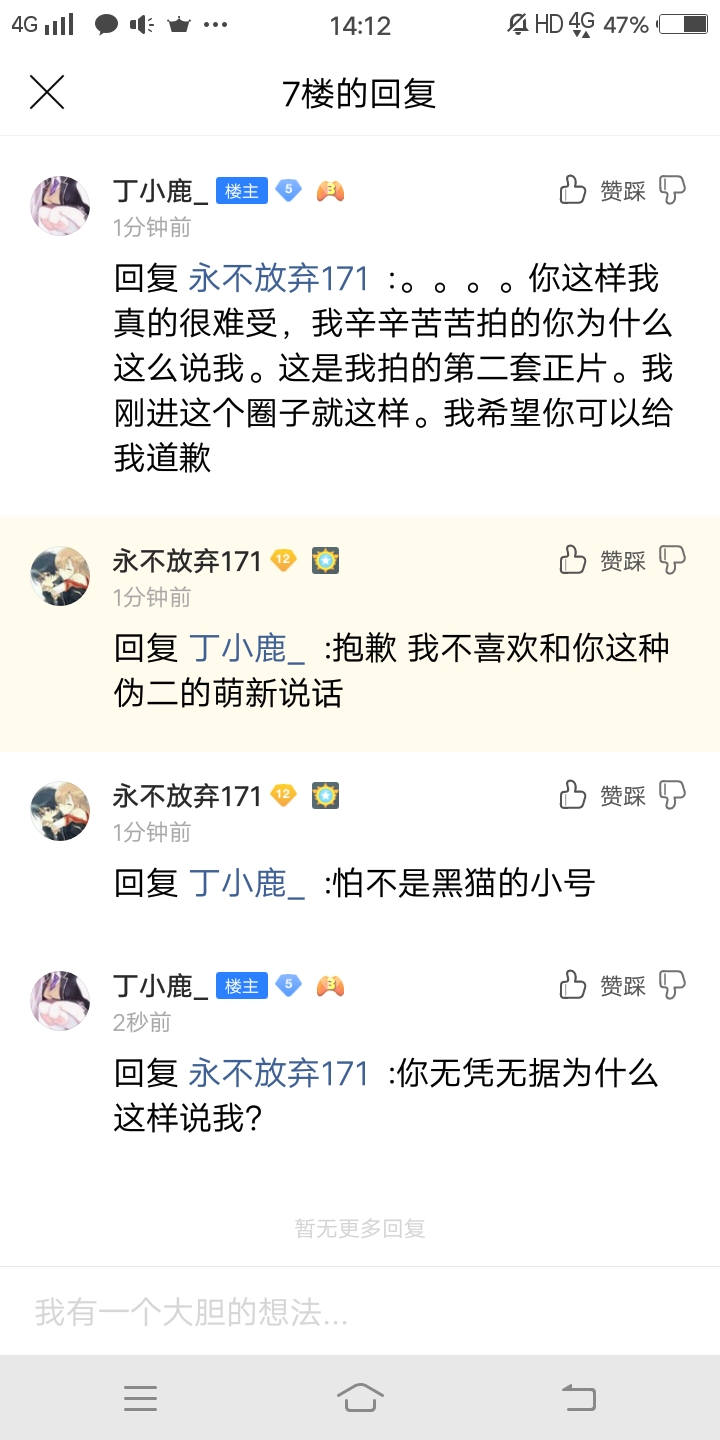This screenshot has width=720, height=1440.
Task: Dislike 丁小鹿_'s reply posted 2秒前
Action: [673, 985]
